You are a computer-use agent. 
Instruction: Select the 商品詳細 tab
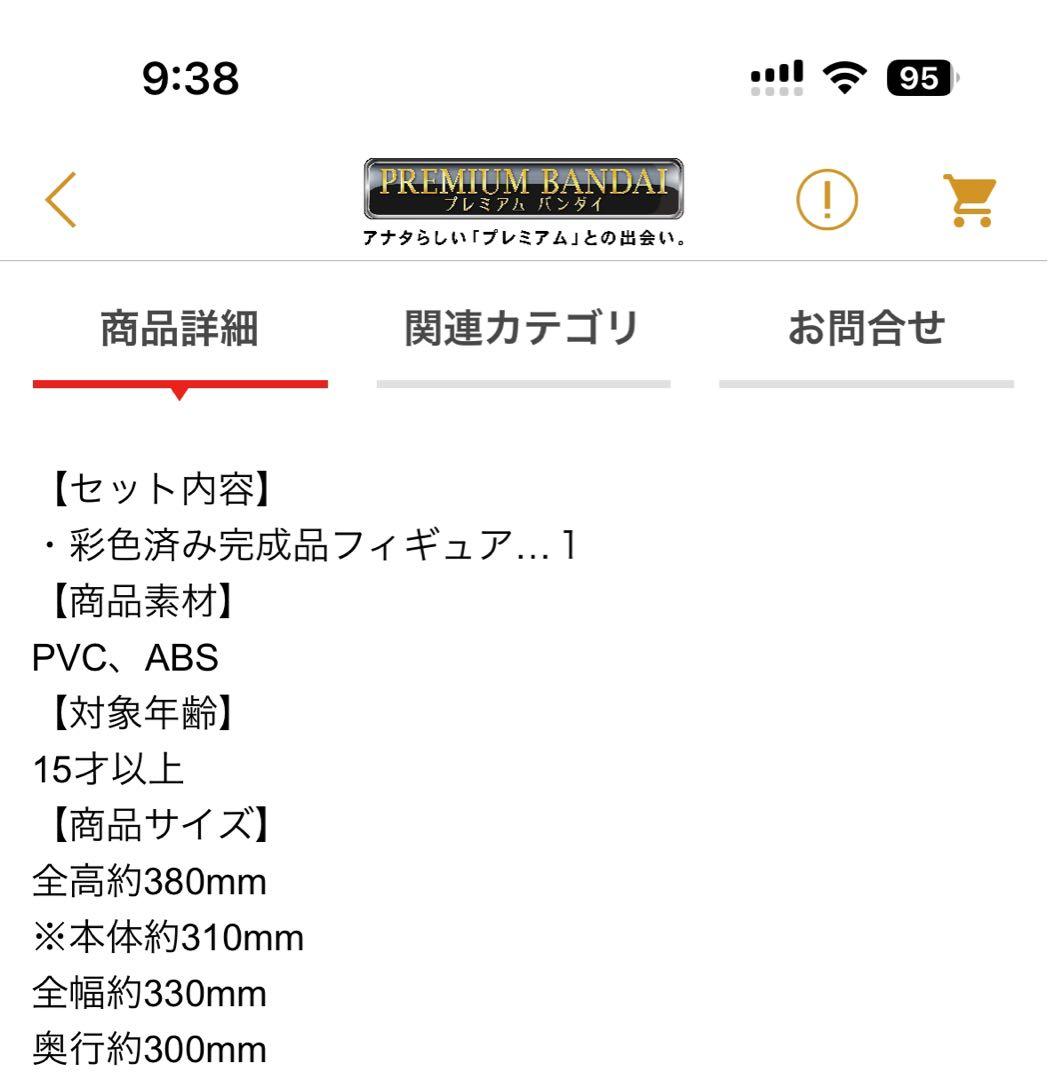point(180,325)
